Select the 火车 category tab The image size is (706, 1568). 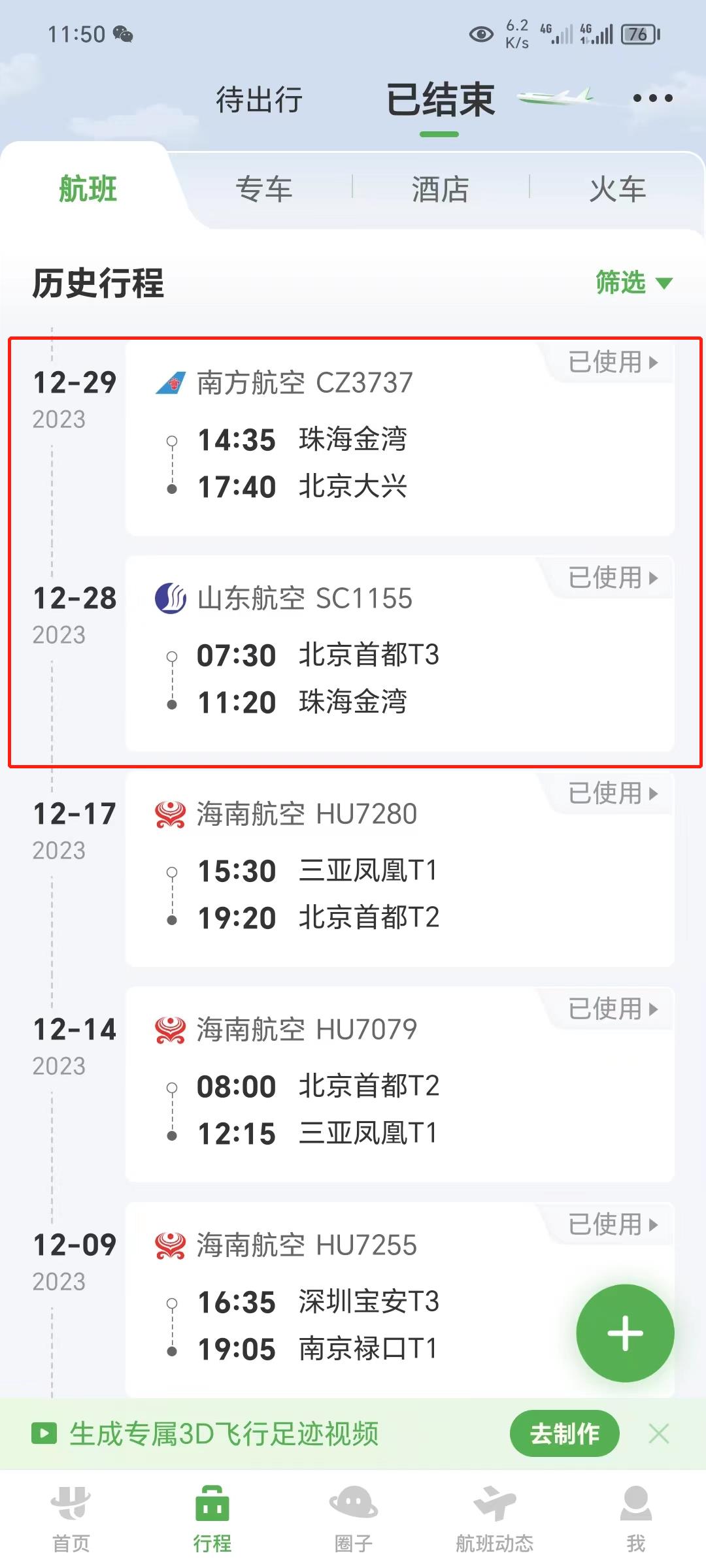617,189
